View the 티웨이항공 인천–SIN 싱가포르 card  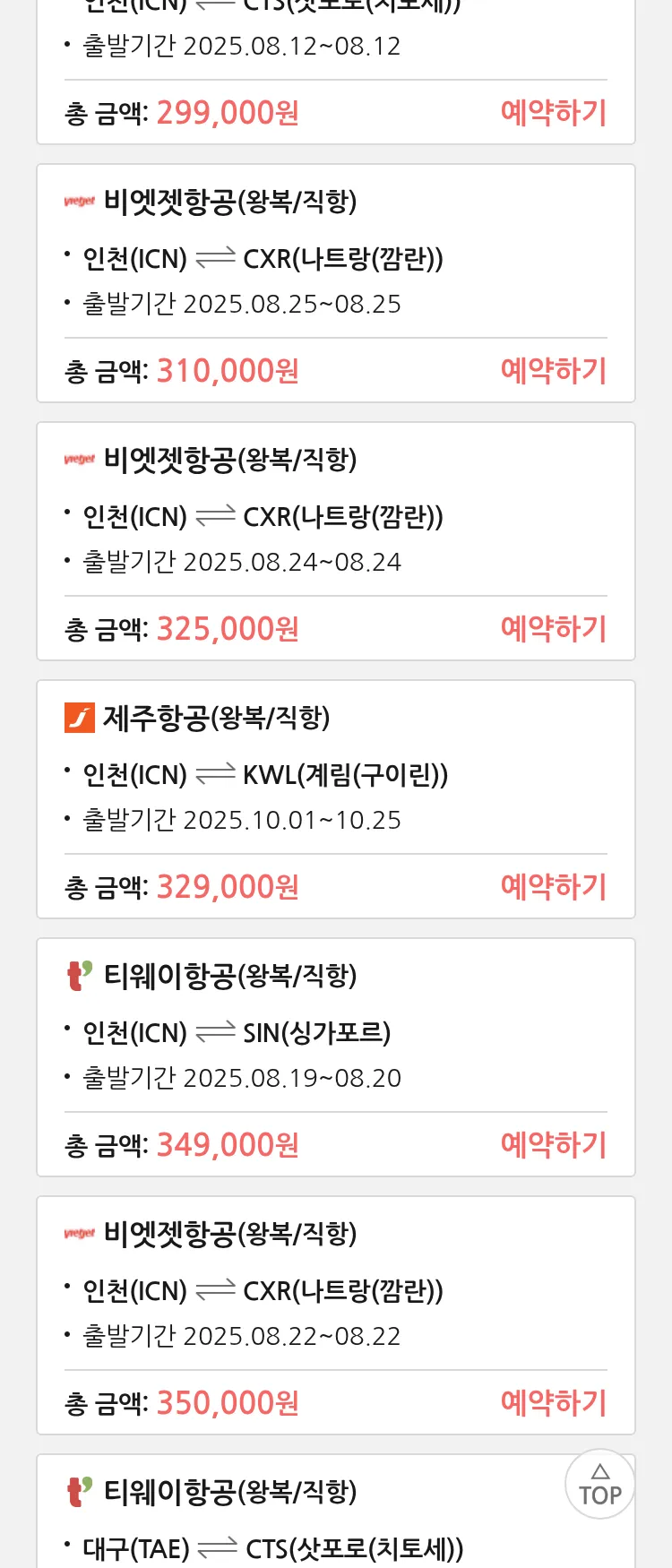point(335,1034)
